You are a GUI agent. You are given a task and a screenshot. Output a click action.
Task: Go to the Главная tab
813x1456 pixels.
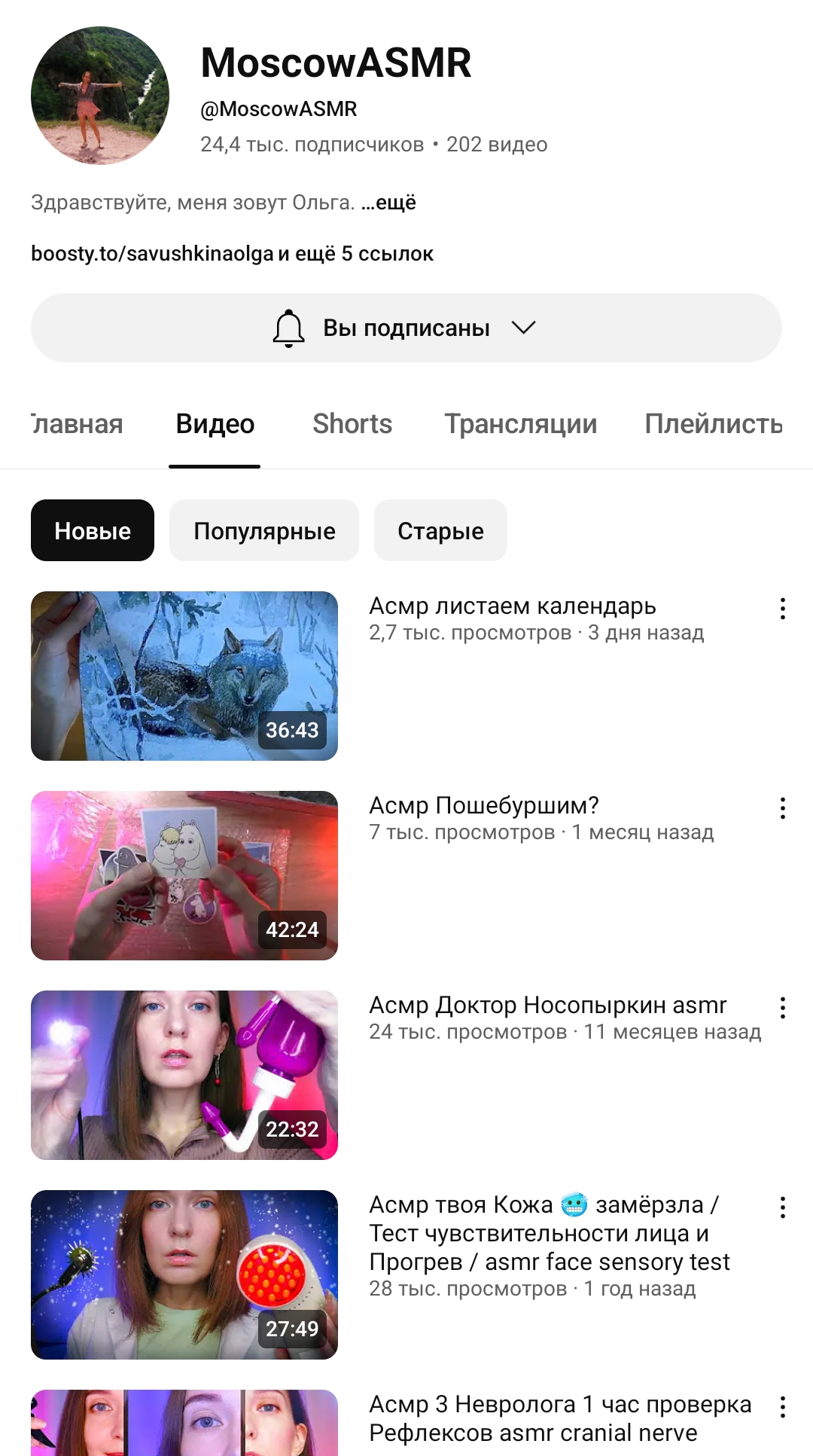pos(77,424)
